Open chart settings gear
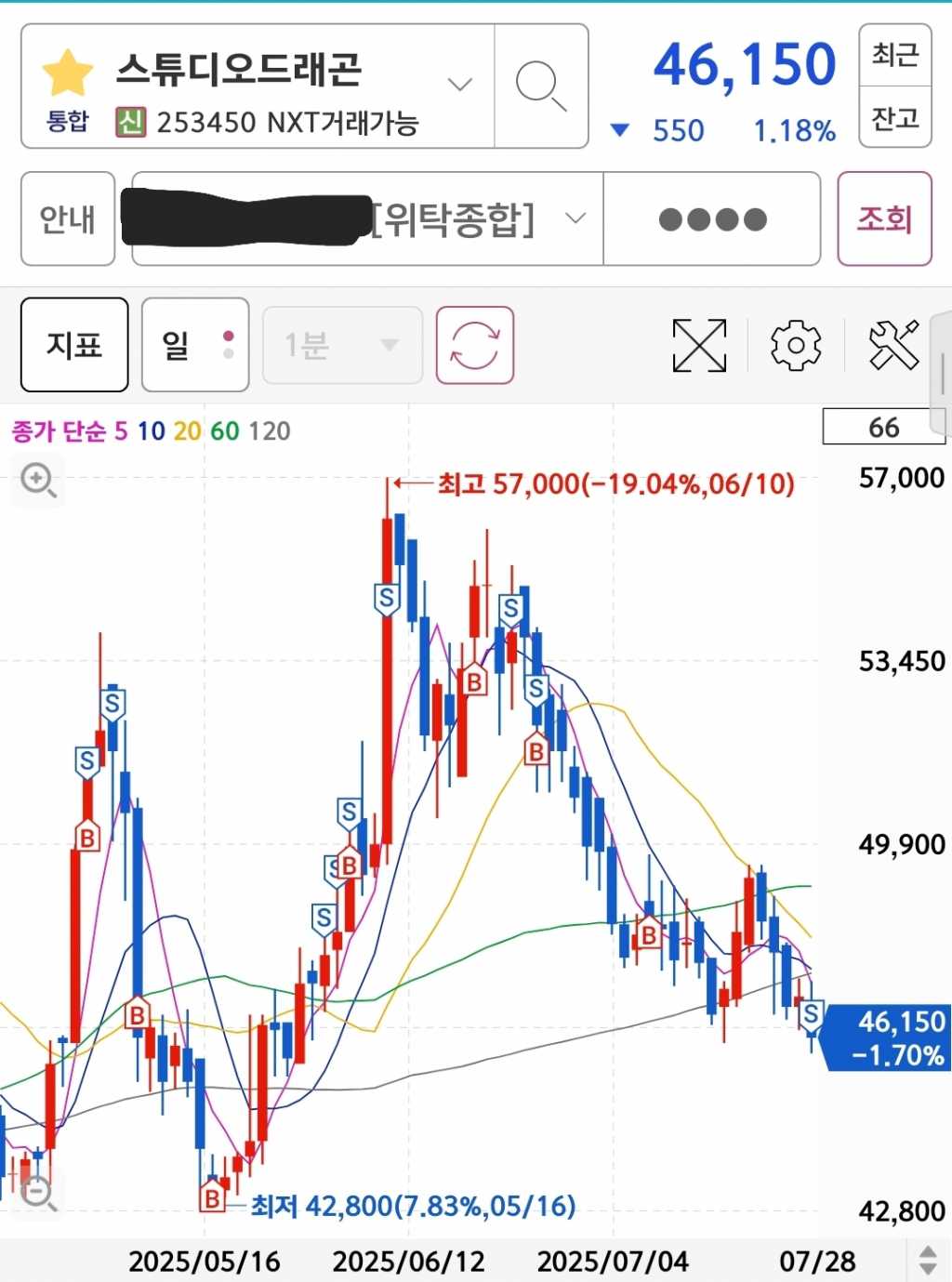952x1282 pixels. (796, 345)
